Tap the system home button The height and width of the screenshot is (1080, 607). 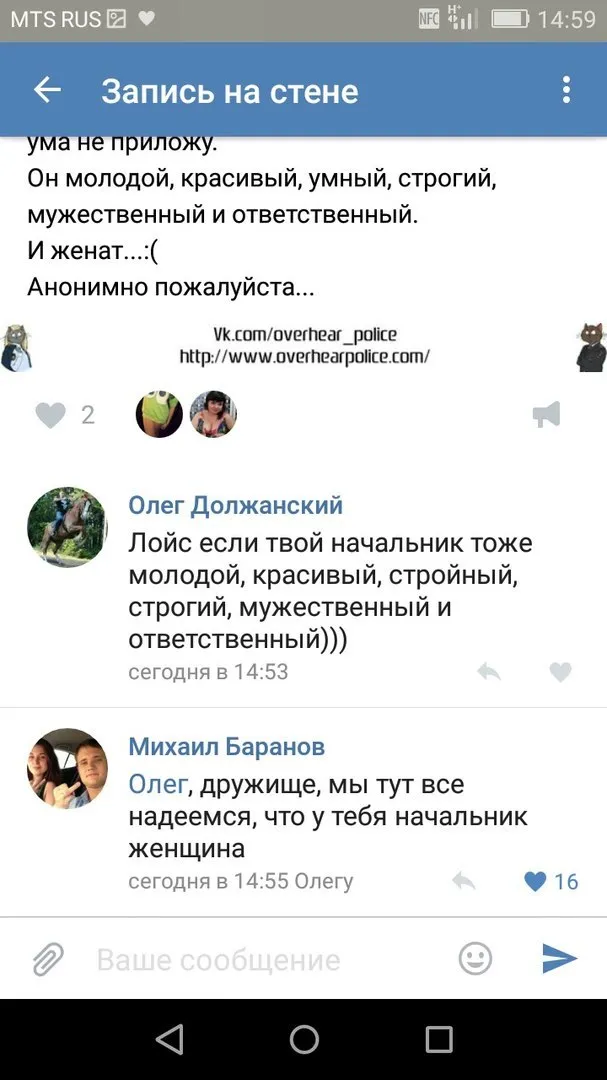pyautogui.click(x=304, y=1039)
